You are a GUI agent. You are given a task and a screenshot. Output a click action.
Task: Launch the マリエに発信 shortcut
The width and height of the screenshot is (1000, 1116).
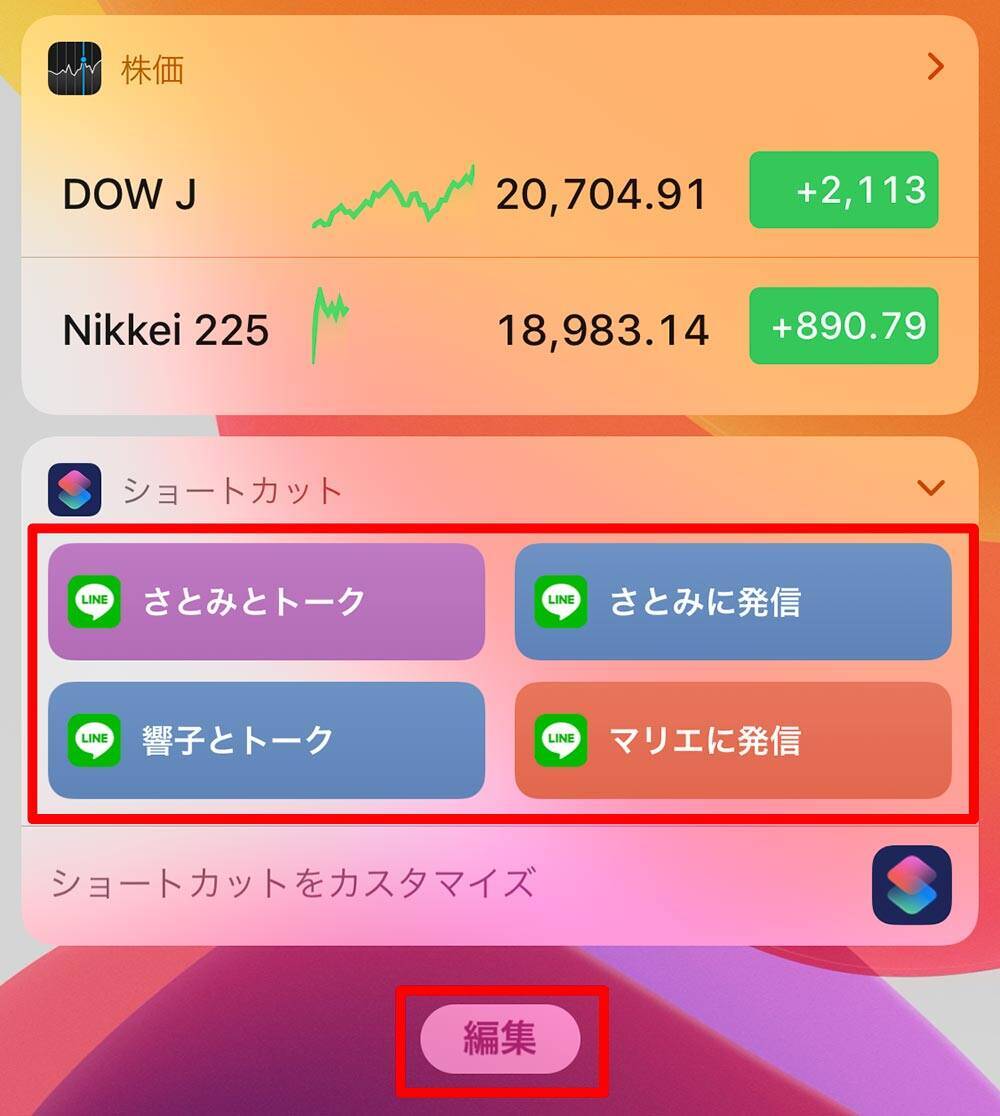[x=733, y=740]
